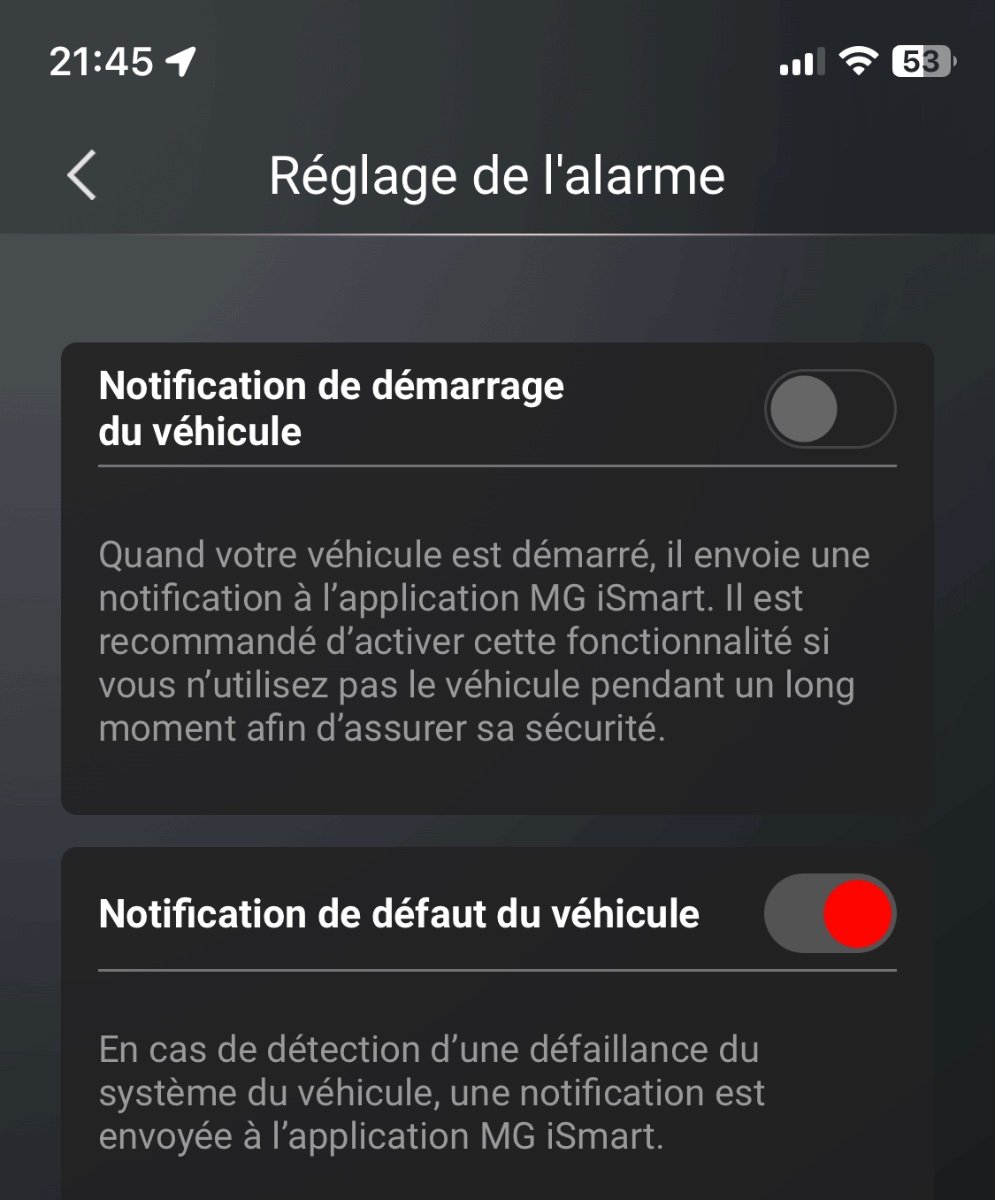Enable Notification de démarrage du véhicule

[829, 409]
